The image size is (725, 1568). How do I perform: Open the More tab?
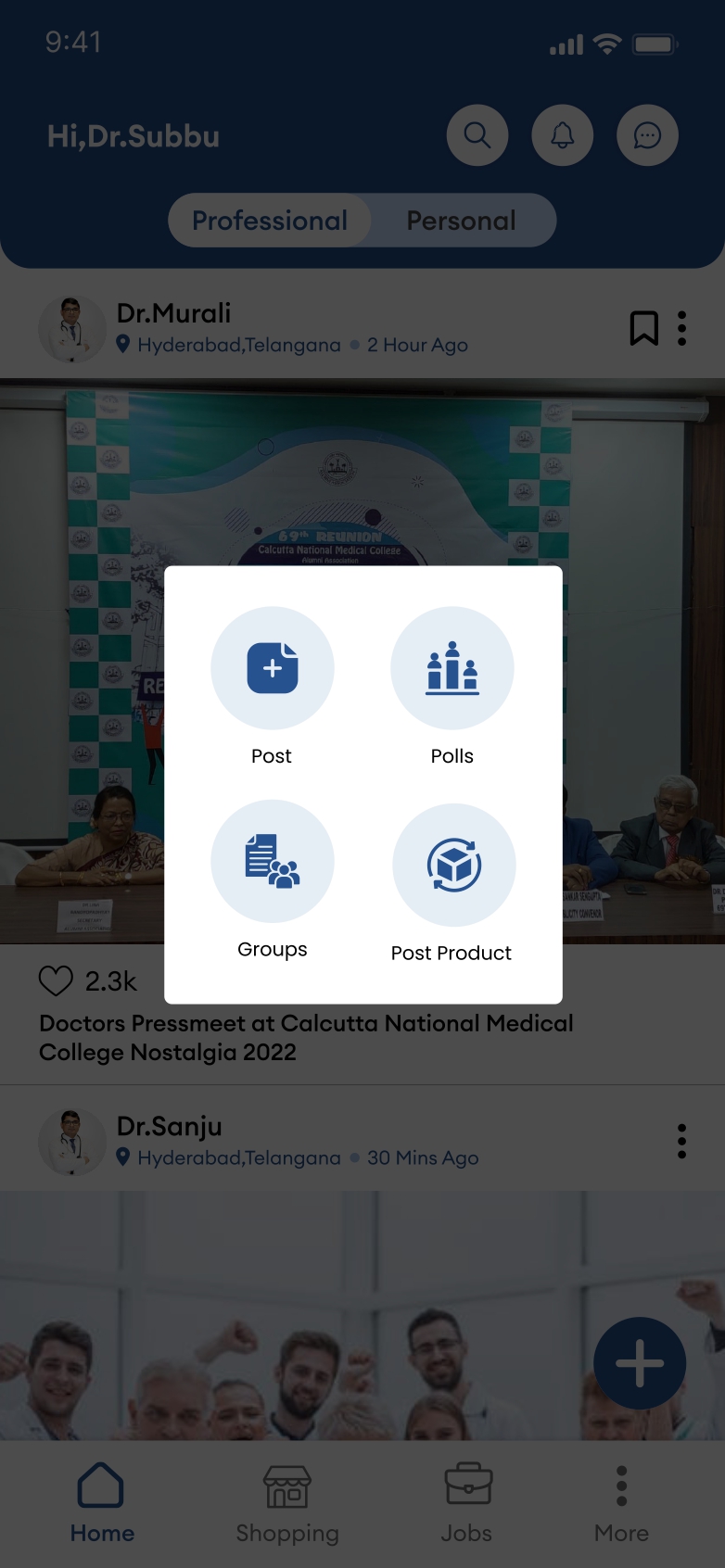[x=621, y=1502]
